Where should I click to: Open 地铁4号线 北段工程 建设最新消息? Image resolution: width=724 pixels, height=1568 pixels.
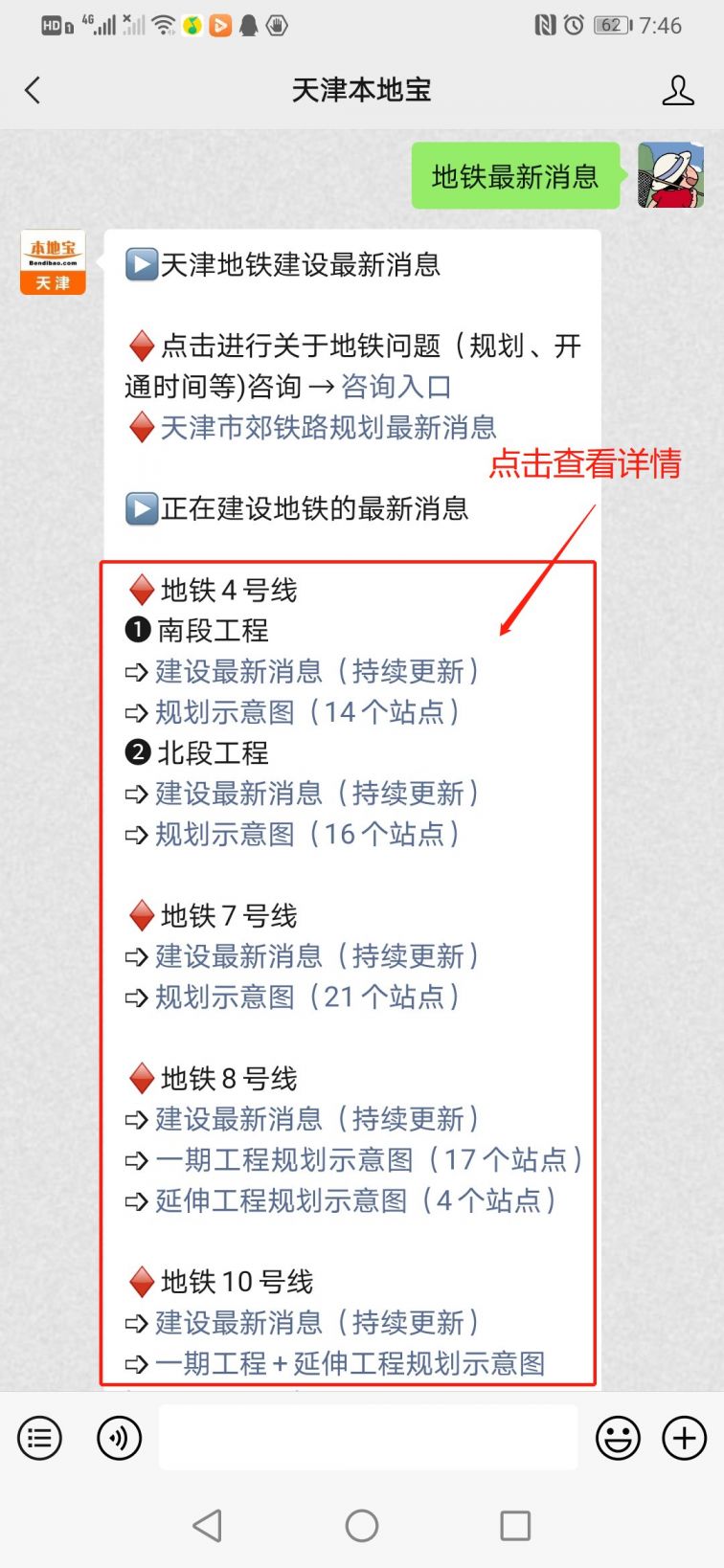coord(316,794)
